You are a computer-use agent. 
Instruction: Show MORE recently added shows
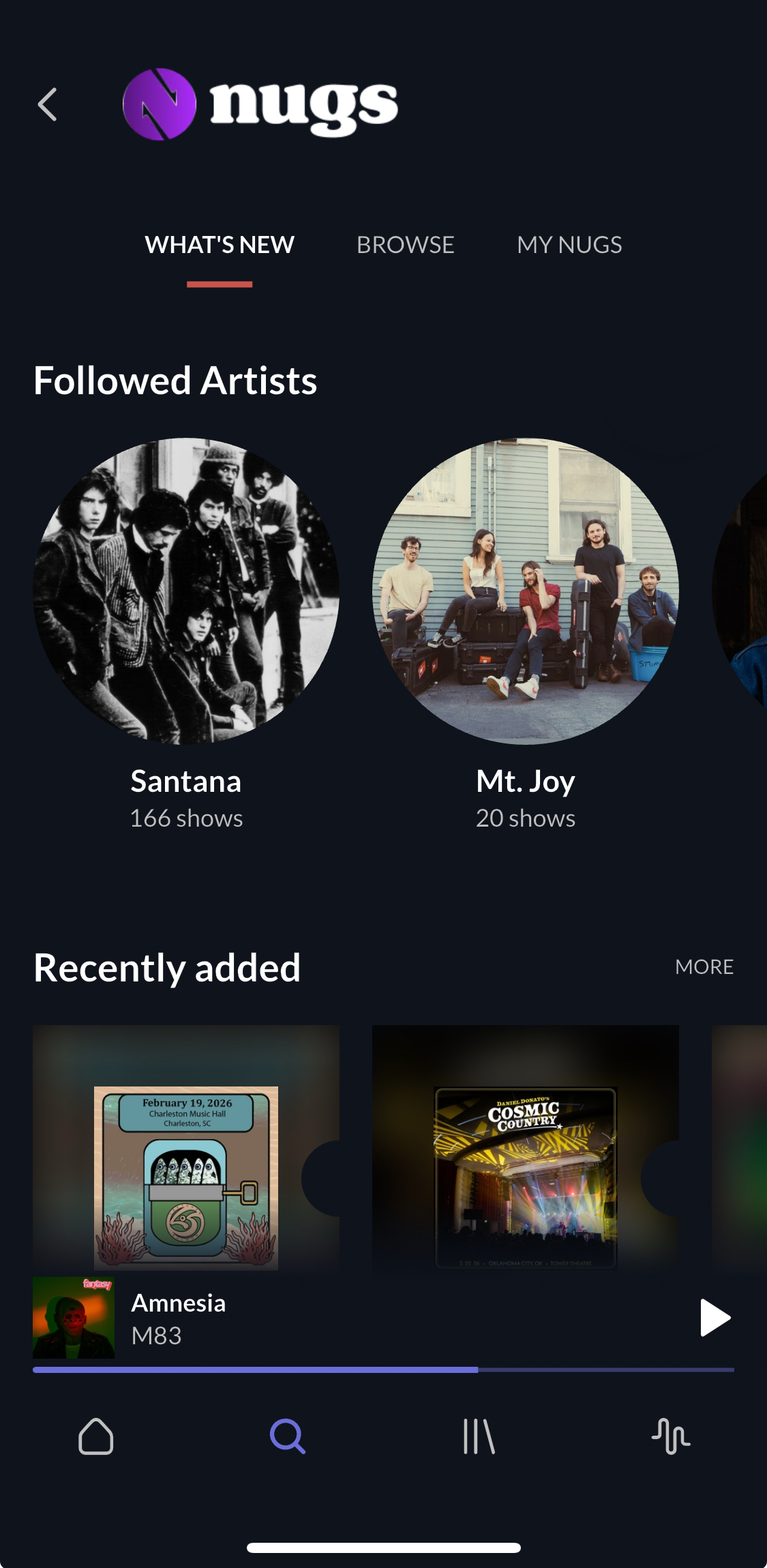(704, 966)
